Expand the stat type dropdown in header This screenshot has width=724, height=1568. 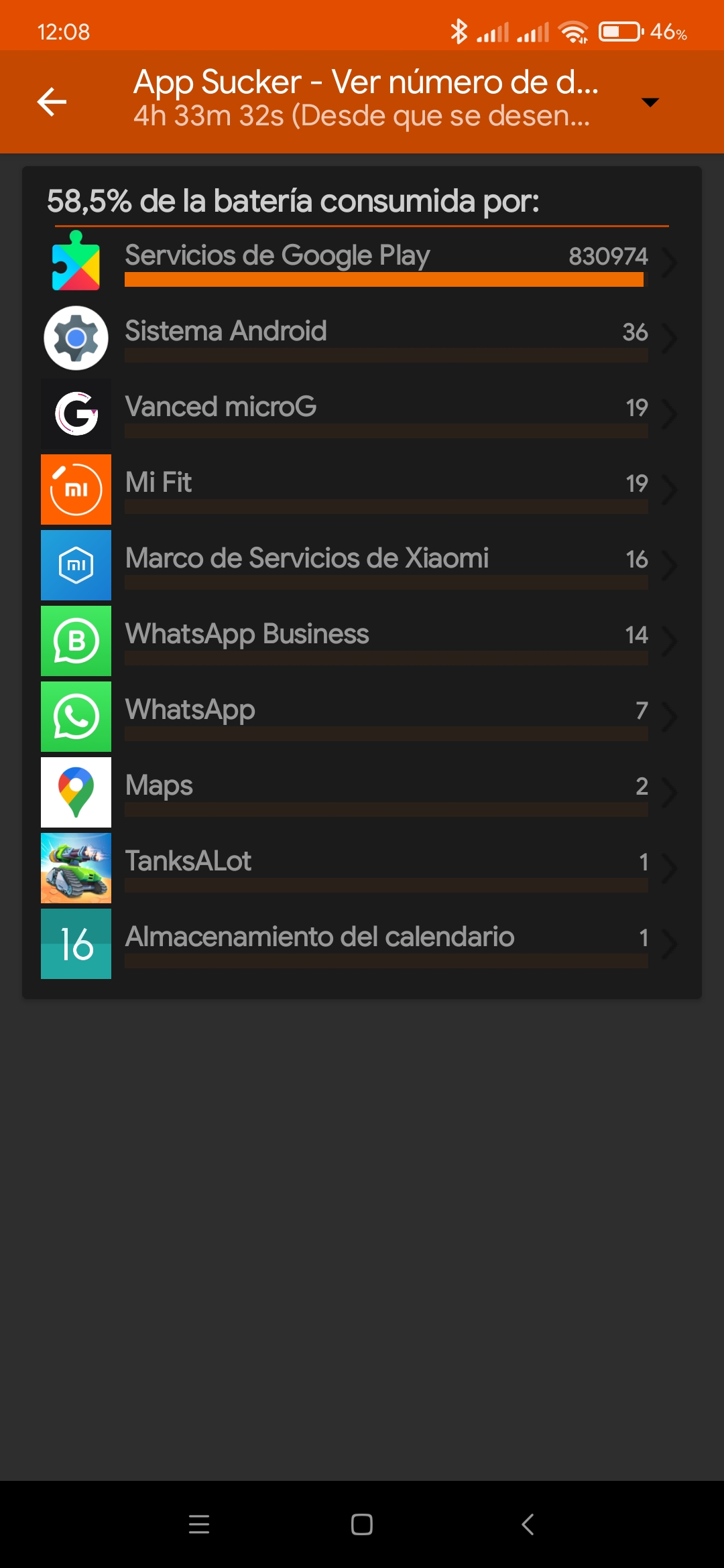coord(650,102)
